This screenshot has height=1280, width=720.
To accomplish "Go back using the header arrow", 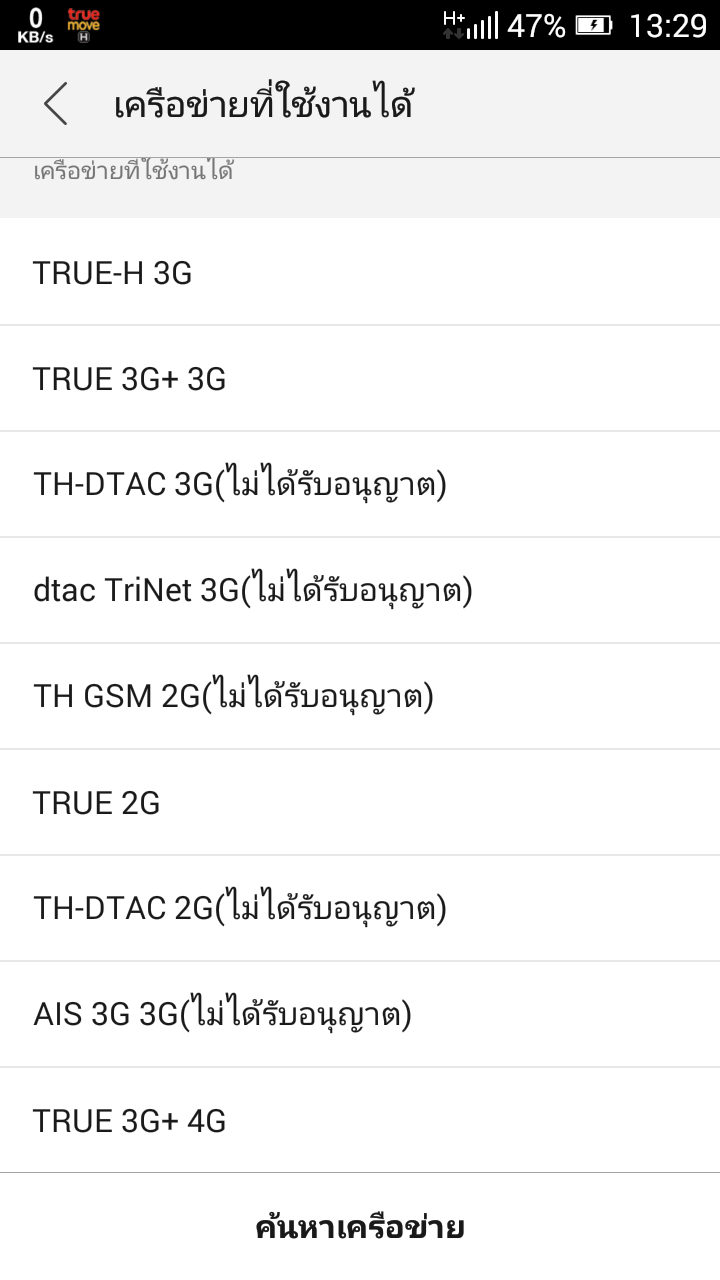I will tap(56, 104).
